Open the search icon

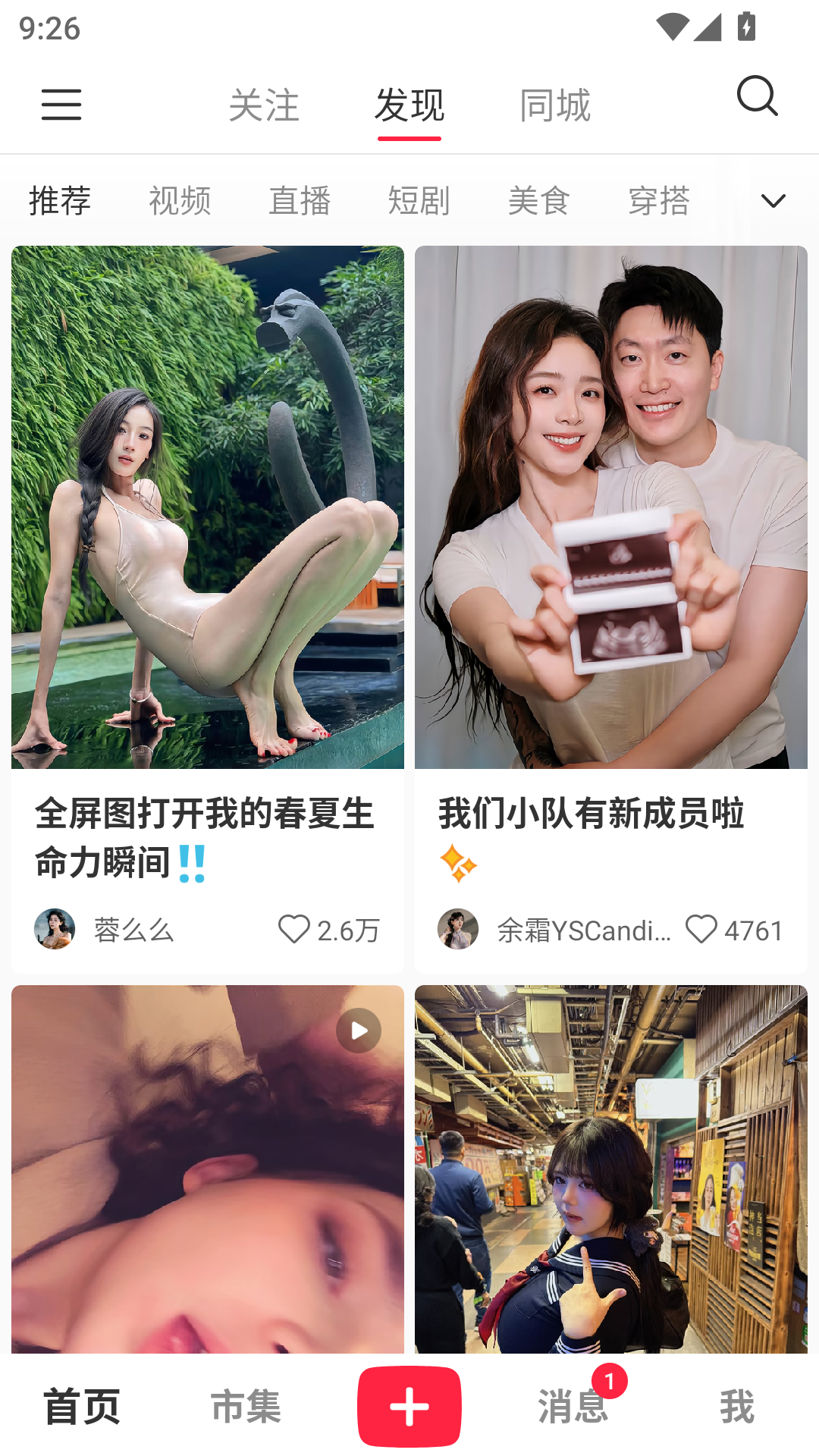pyautogui.click(x=757, y=96)
